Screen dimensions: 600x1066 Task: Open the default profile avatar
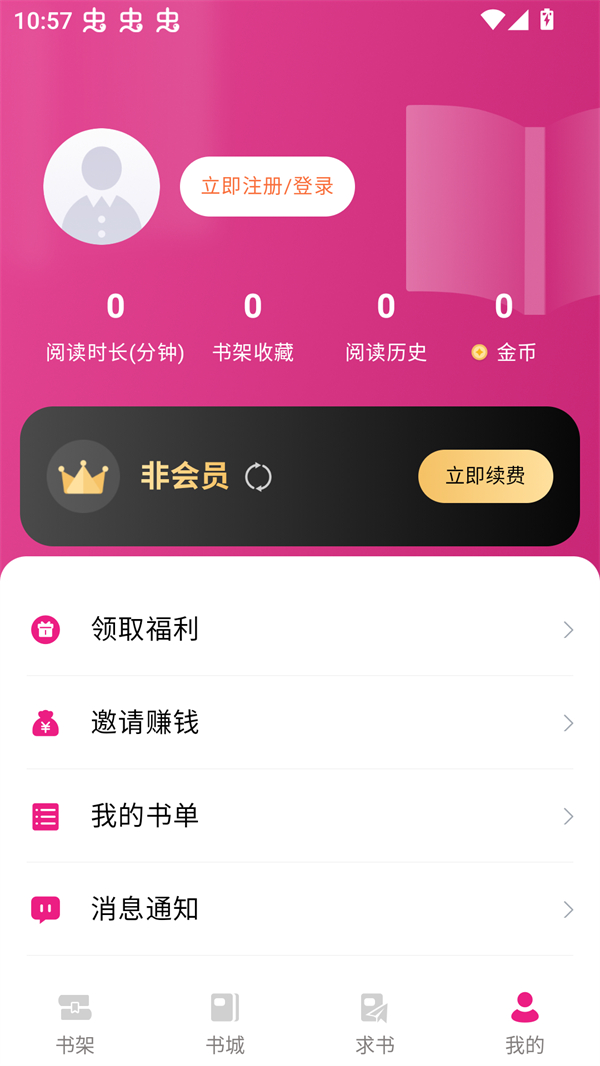tap(101, 186)
